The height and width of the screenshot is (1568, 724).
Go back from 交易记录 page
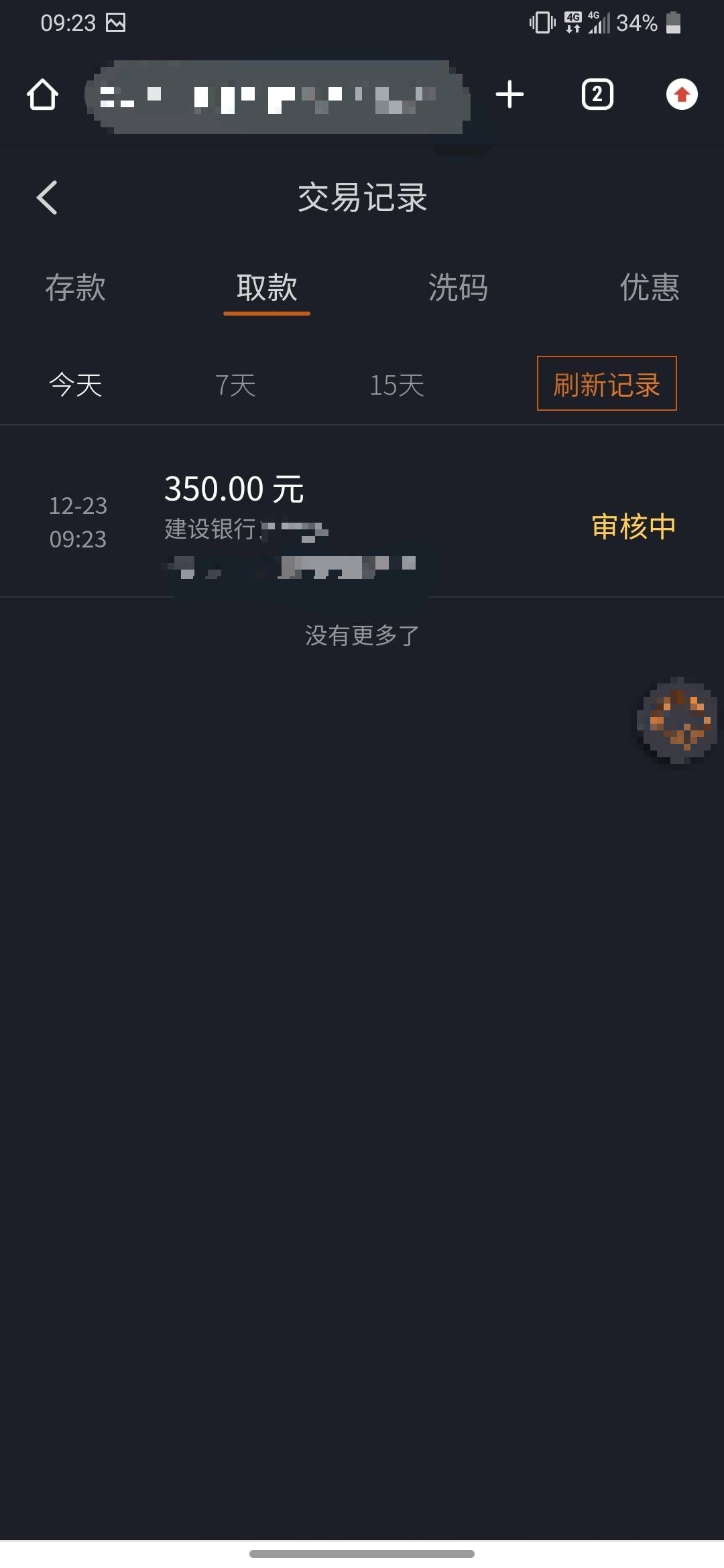[47, 198]
